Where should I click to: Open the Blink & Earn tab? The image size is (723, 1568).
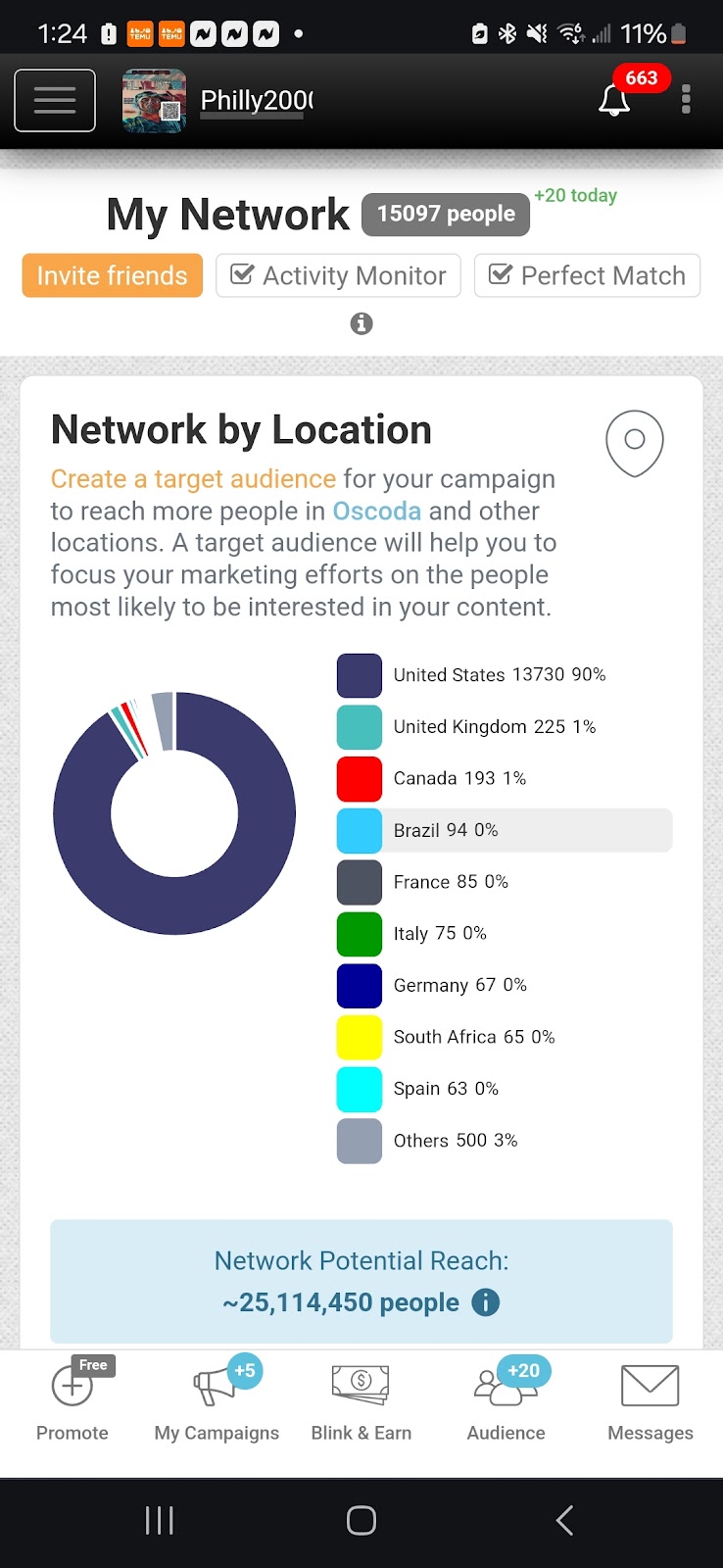[x=361, y=1401]
